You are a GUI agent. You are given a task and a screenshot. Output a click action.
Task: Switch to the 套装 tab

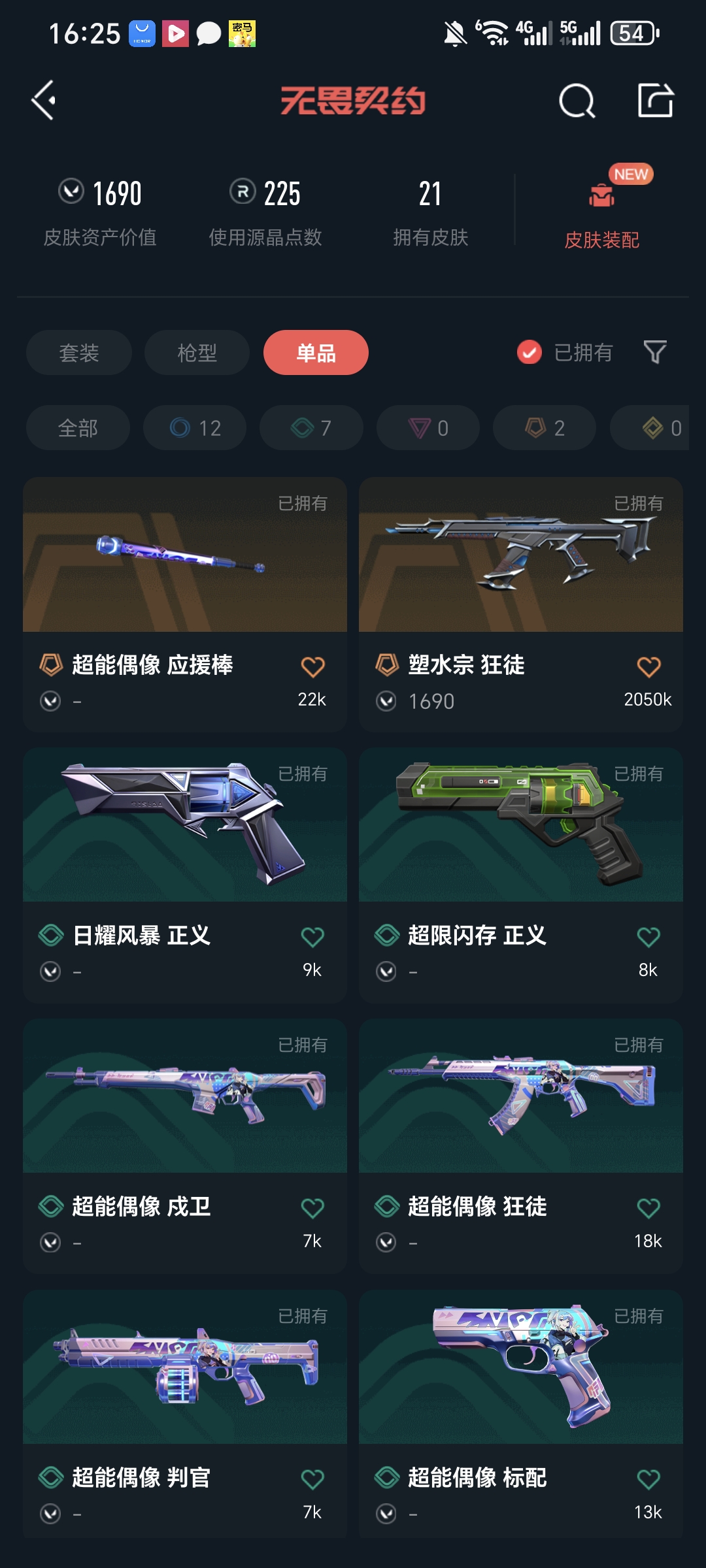pyautogui.click(x=79, y=353)
